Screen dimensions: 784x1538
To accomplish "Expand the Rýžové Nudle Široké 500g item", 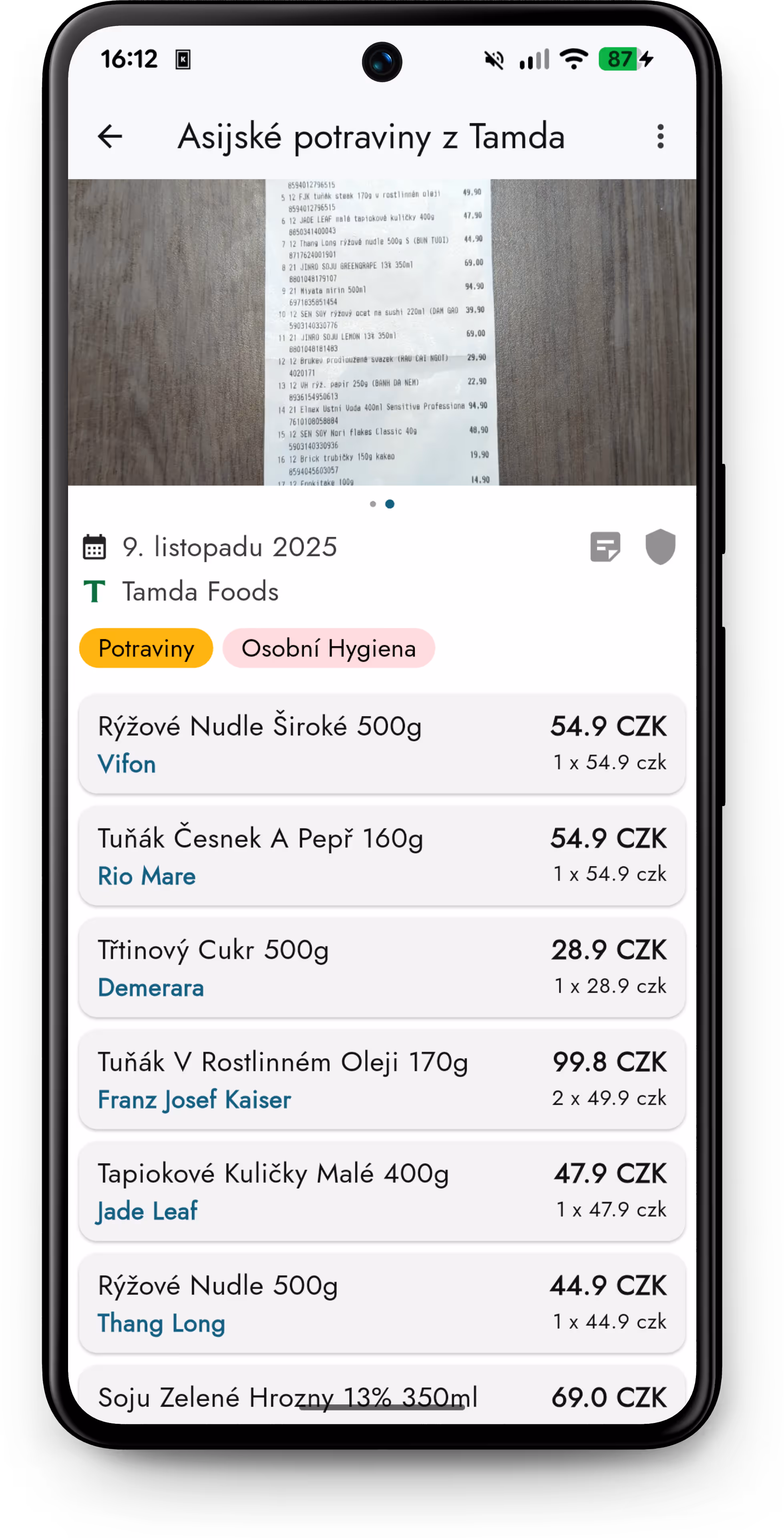I will pos(382,743).
